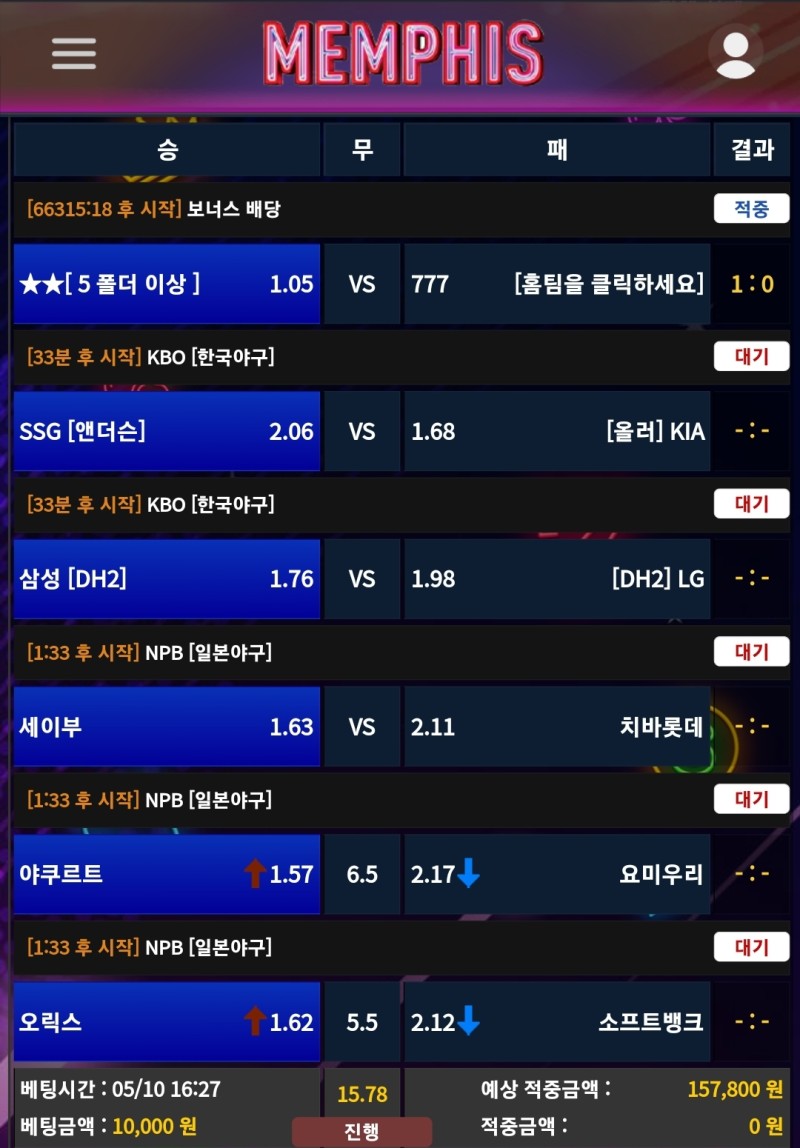This screenshot has height=1148, width=800.
Task: Select 소프트뱅크 2.12 odds
Action: pos(557,1022)
